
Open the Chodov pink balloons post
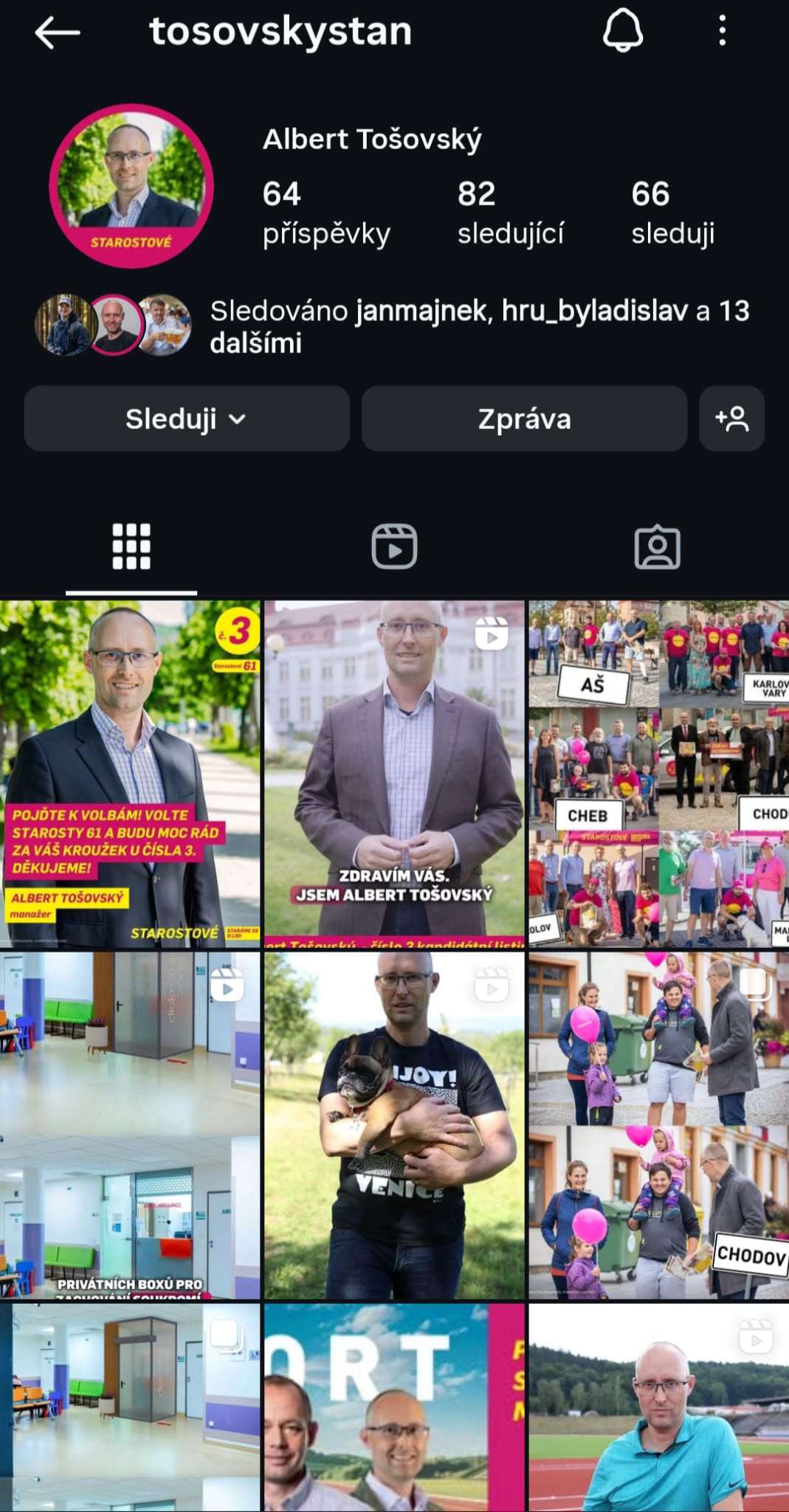pos(658,1125)
